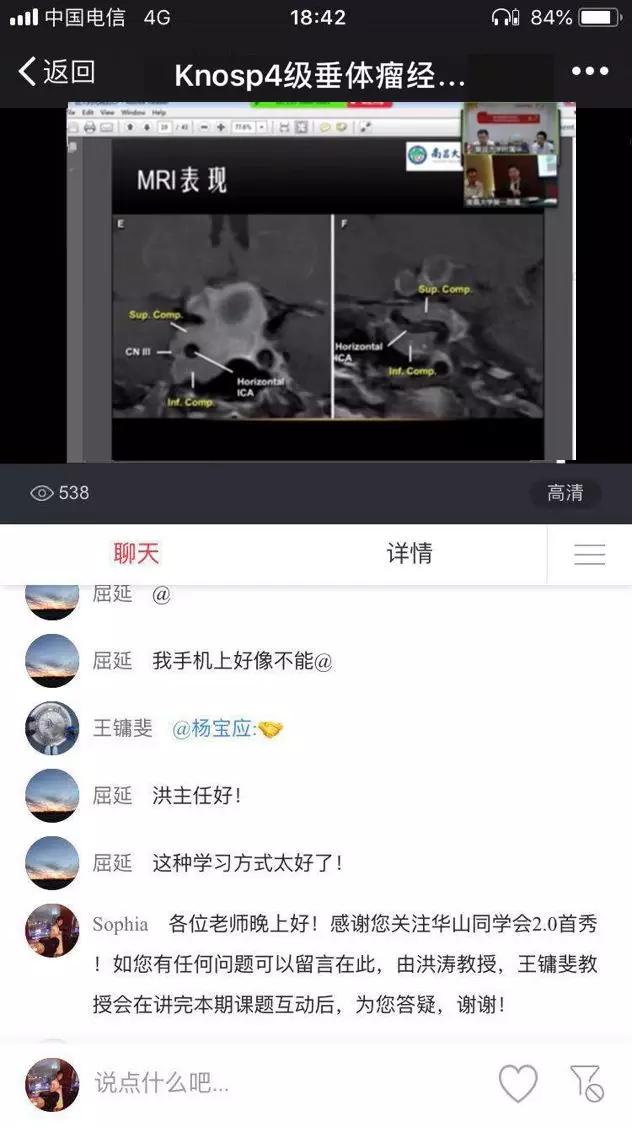
Task: Switch to the 聊天 tab
Action: pyautogui.click(x=137, y=554)
